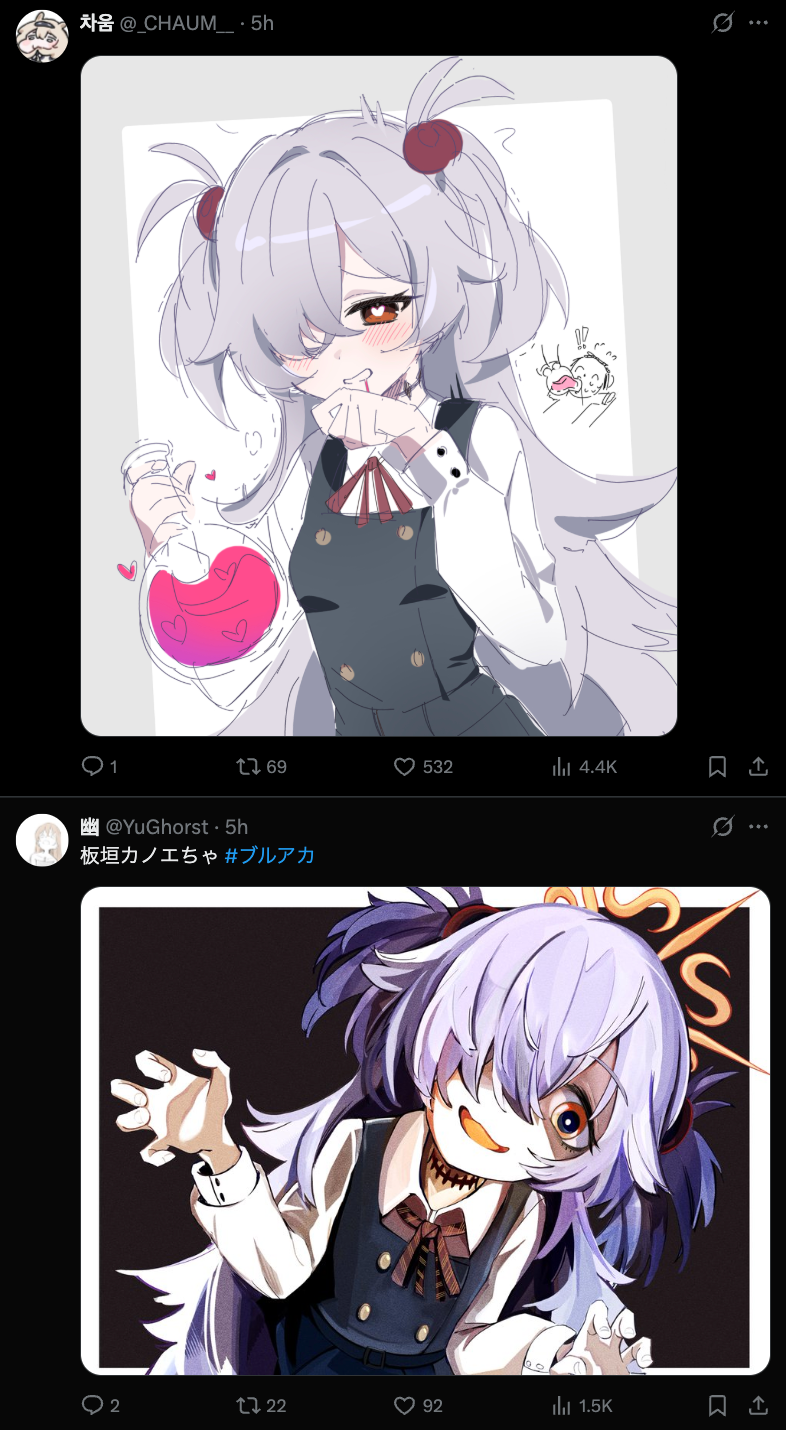Open overflow menu on @YuGhorst post
The width and height of the screenshot is (786, 1430).
pyautogui.click(x=758, y=827)
